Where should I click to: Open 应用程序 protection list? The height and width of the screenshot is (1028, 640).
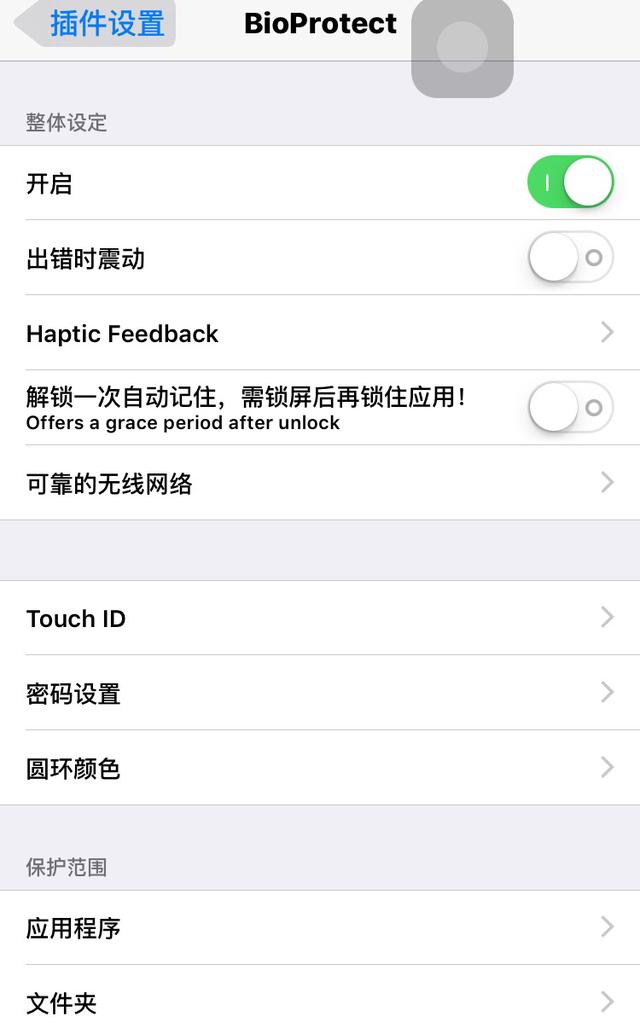[x=320, y=928]
